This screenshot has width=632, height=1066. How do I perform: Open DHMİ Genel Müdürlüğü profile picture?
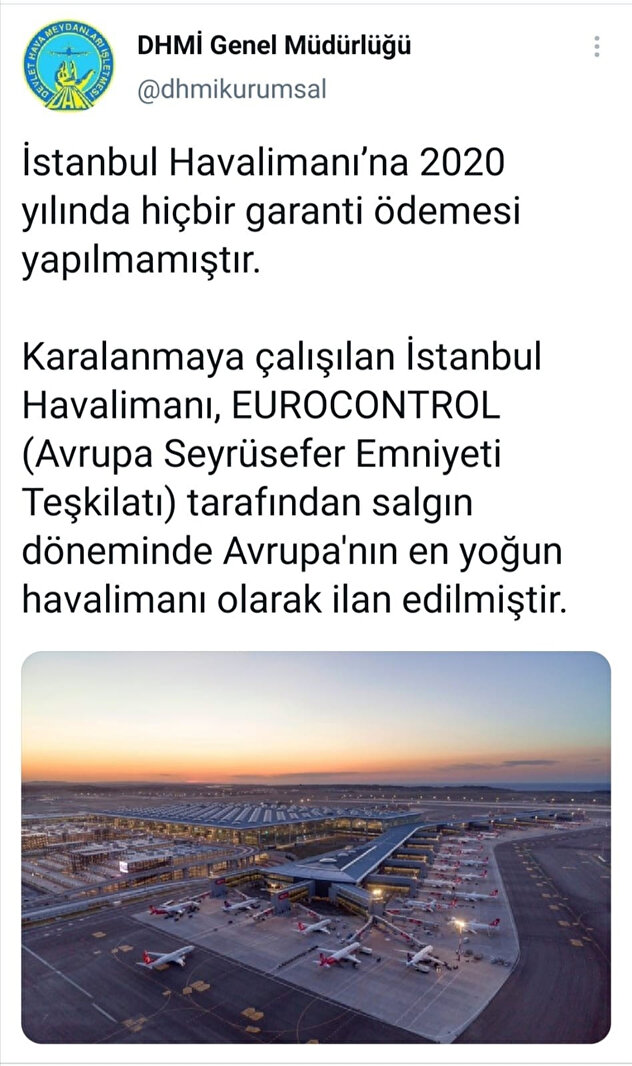point(69,65)
